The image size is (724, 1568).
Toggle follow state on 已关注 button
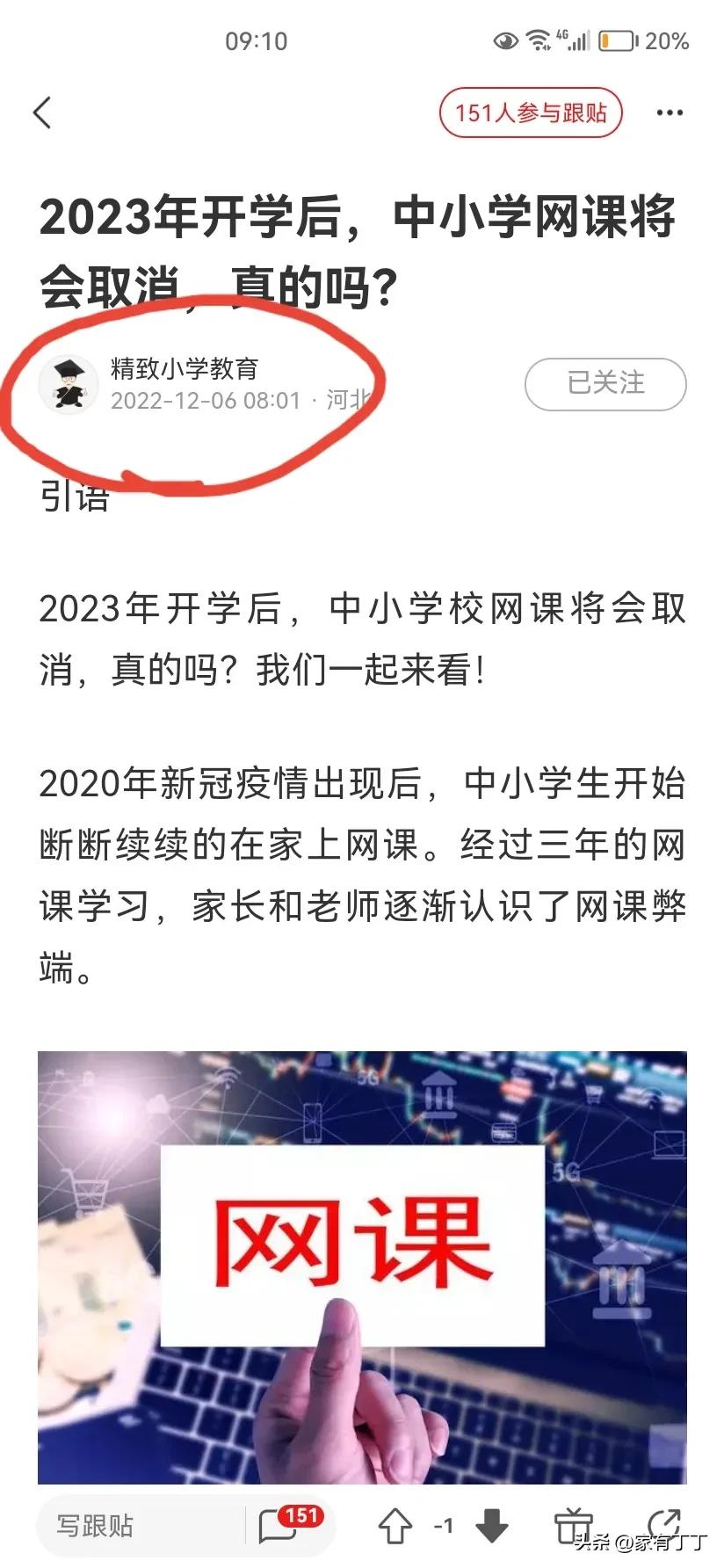click(x=605, y=384)
